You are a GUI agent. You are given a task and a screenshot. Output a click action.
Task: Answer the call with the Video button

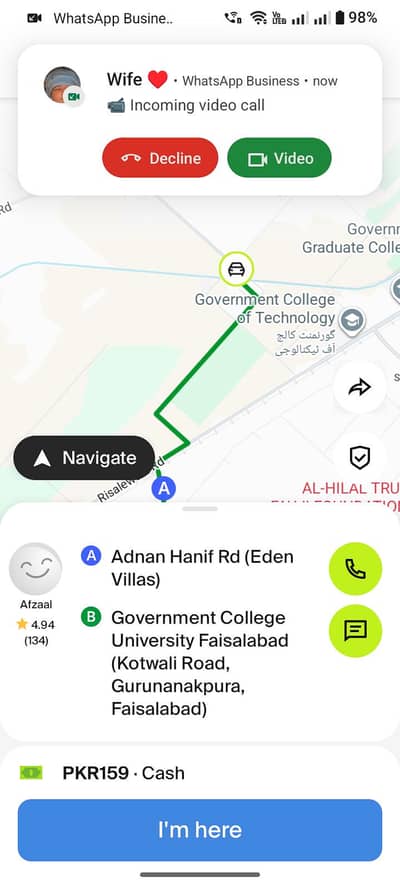point(279,158)
